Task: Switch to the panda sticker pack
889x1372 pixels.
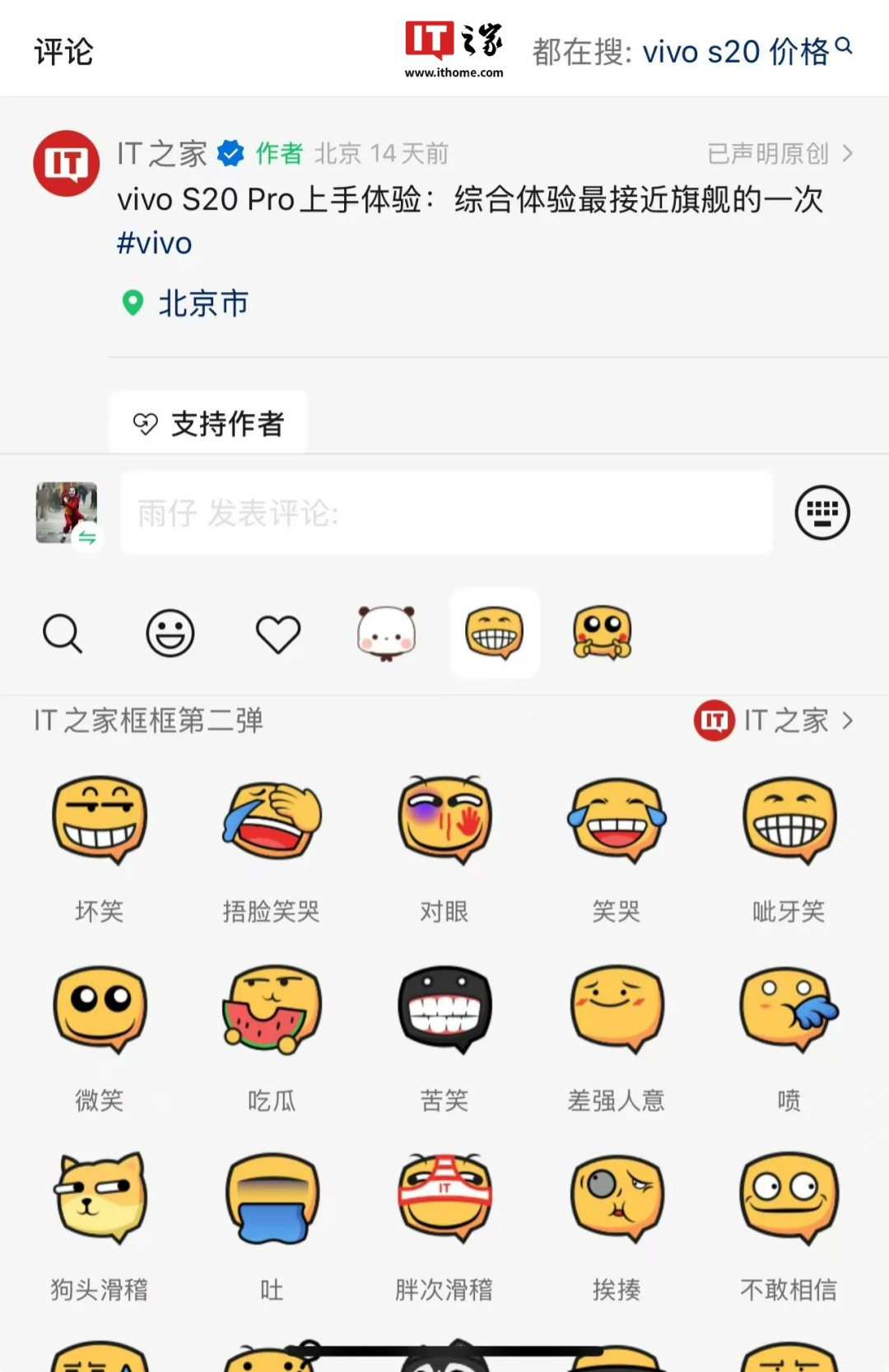Action: [x=386, y=634]
